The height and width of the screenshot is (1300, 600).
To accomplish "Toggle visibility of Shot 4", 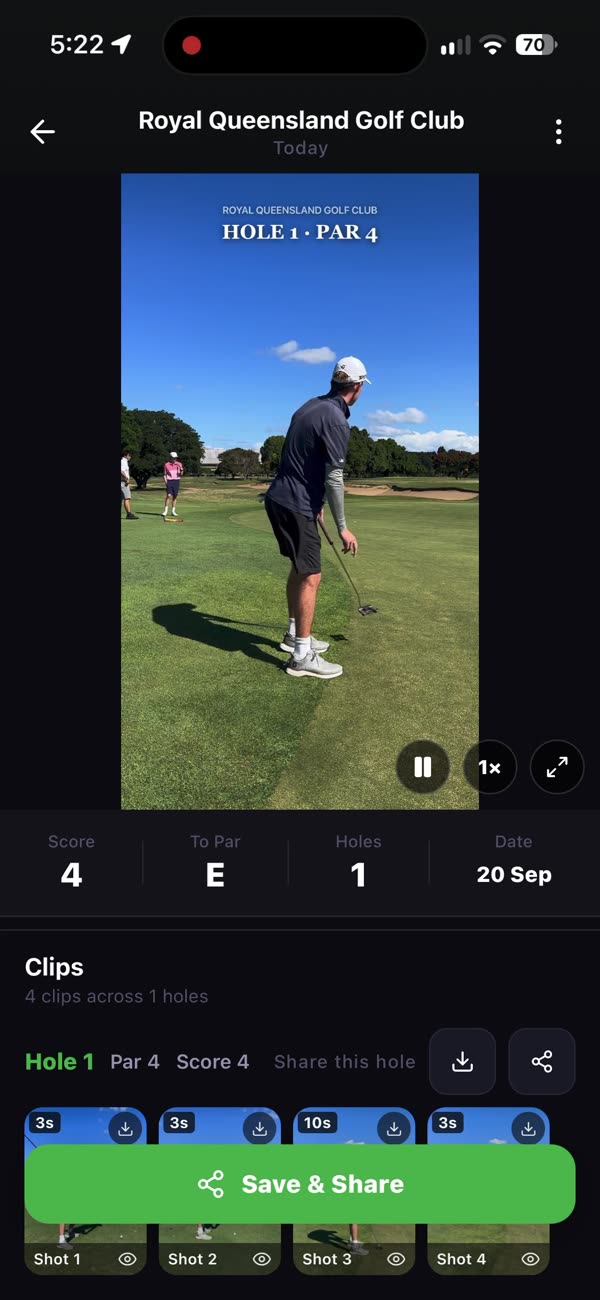I will [530, 1259].
